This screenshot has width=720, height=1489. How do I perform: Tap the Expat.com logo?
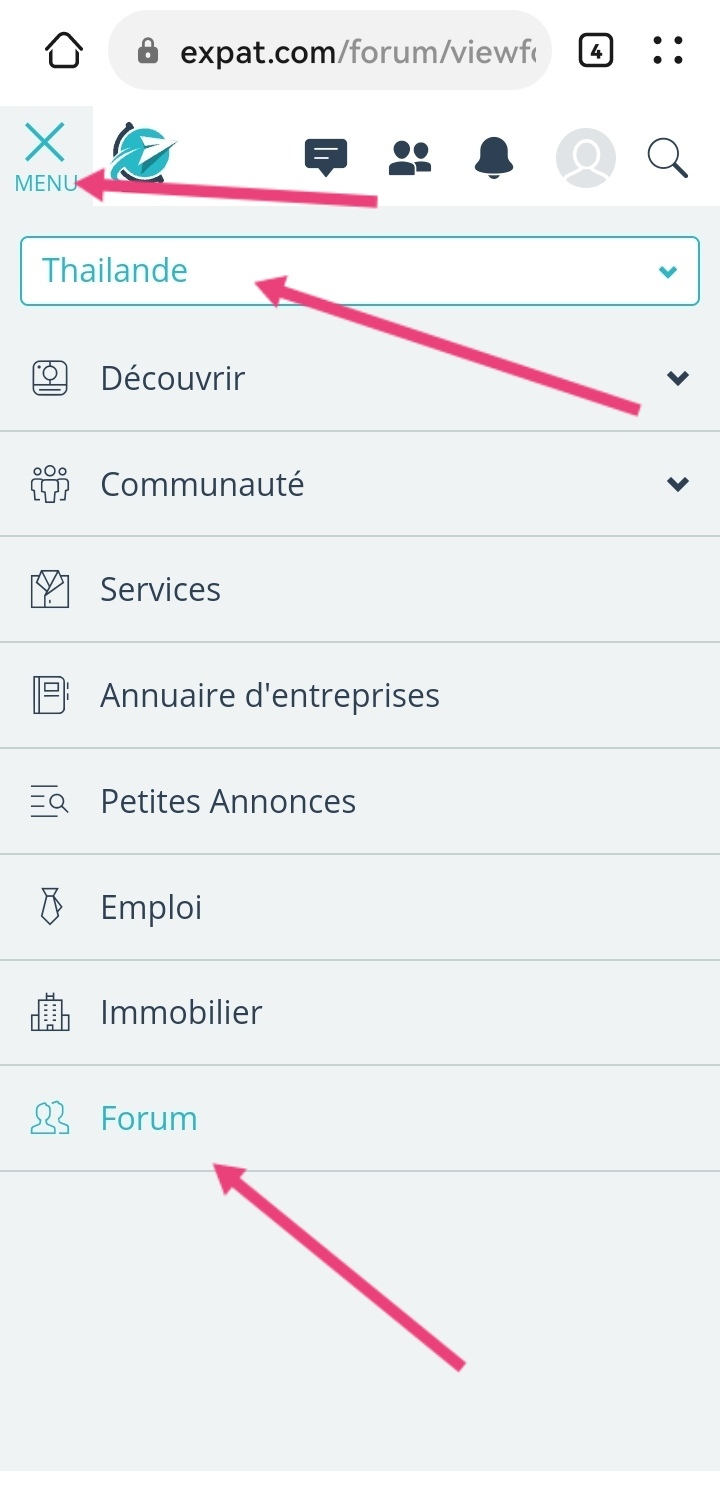click(143, 153)
